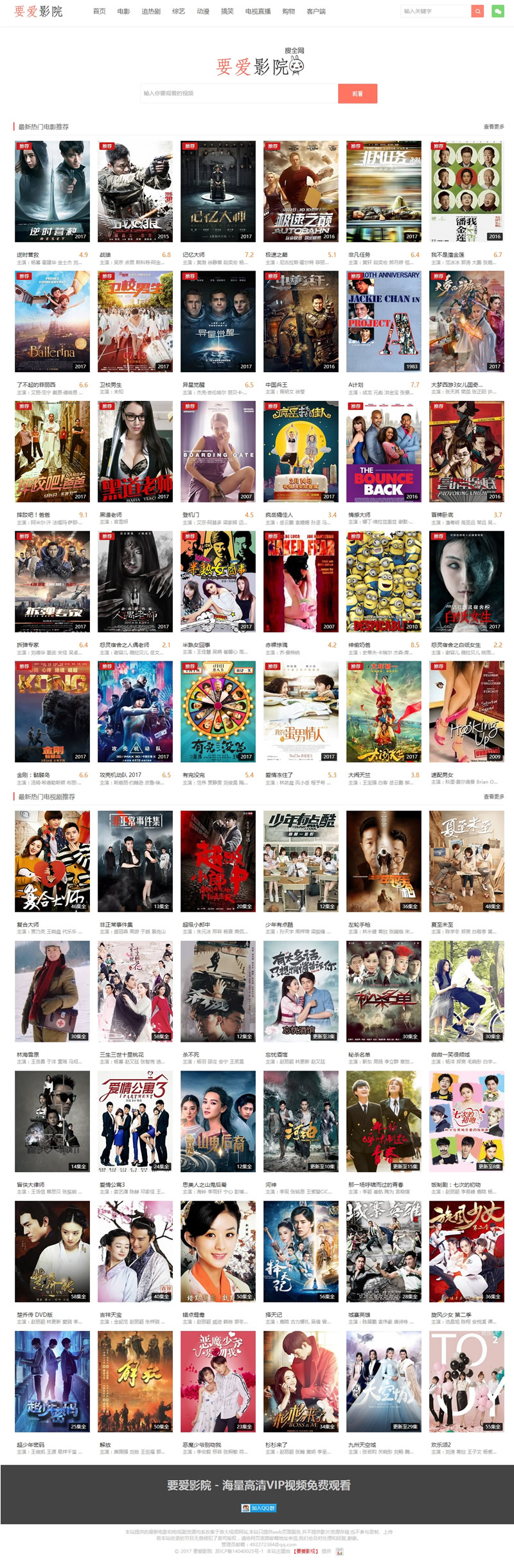View 查看更多 for 最新热门电视剧推荐

click(493, 796)
